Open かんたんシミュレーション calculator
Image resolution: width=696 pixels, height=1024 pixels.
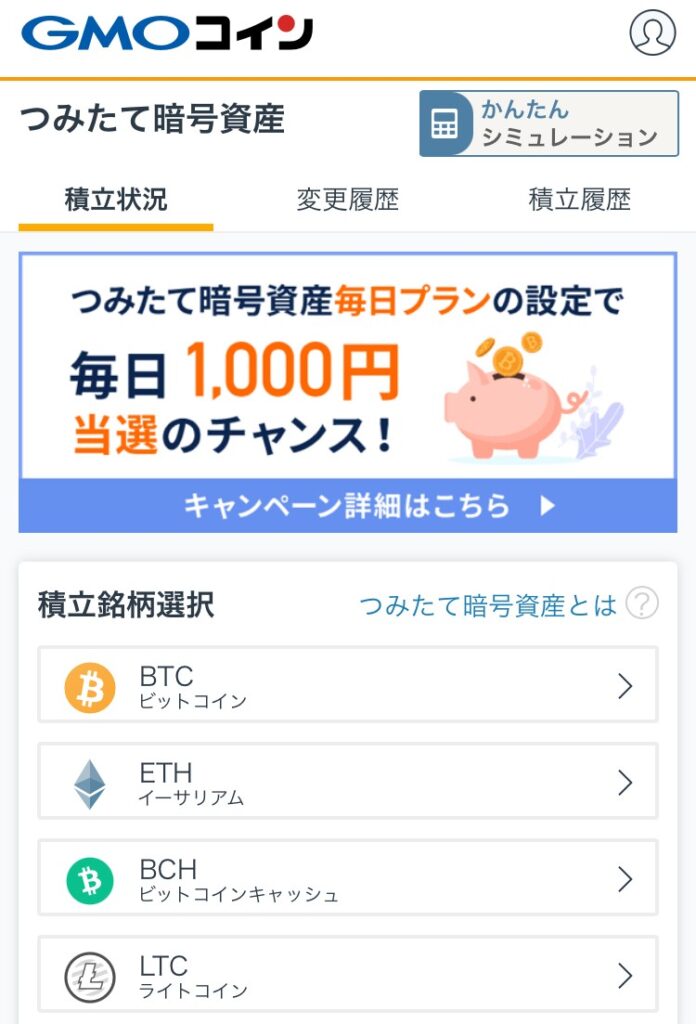click(548, 124)
